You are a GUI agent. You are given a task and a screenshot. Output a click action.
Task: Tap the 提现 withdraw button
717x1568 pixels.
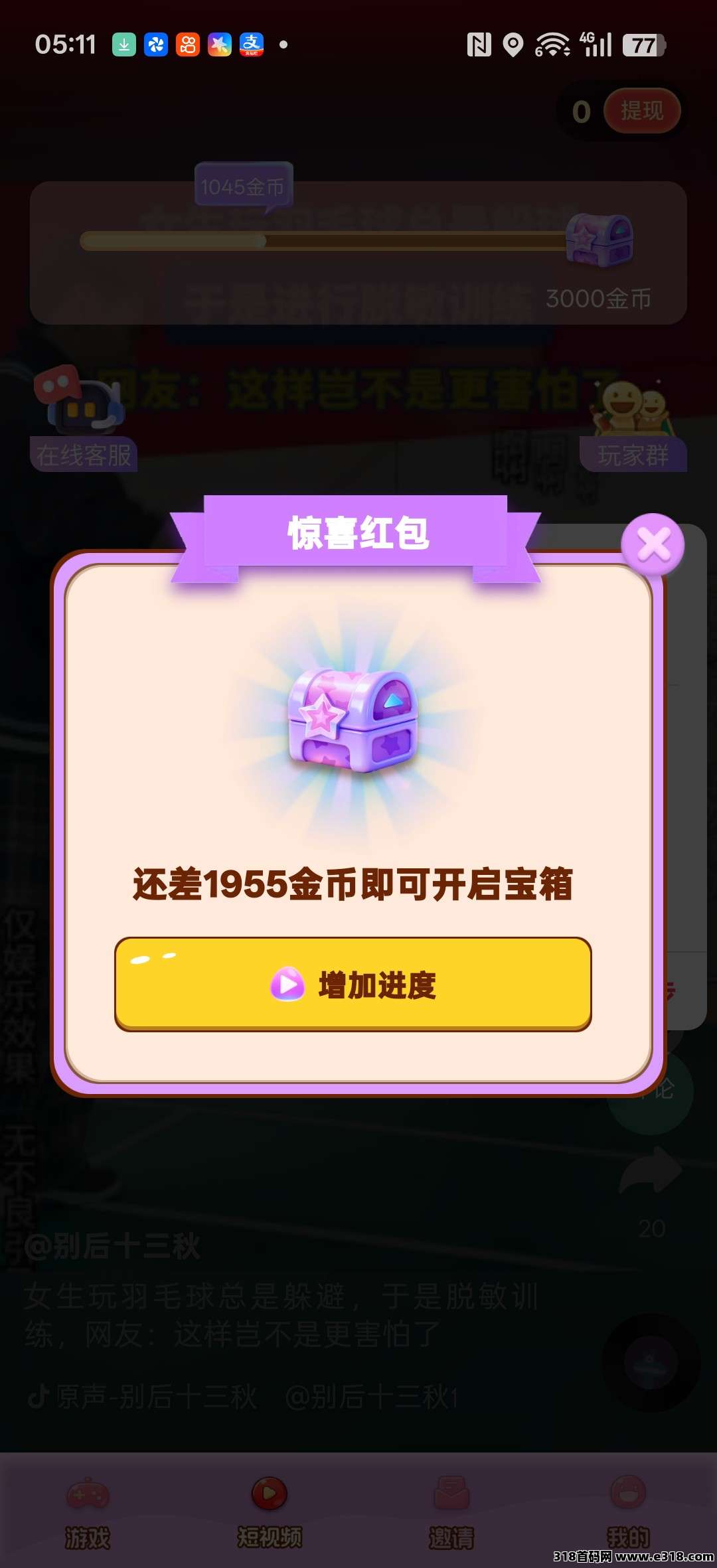(642, 111)
